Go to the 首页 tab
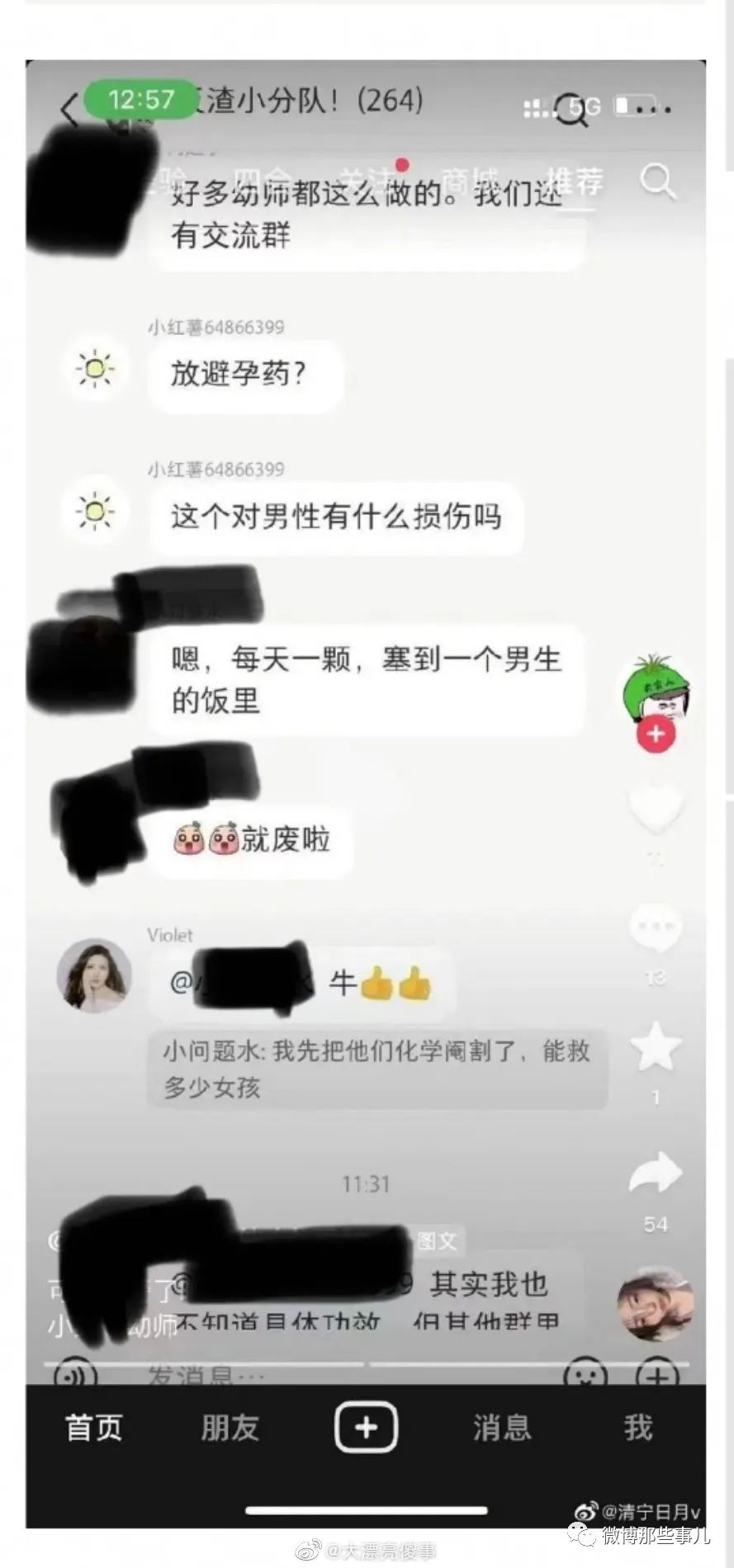Viewport: 734px width, 1568px height. click(x=94, y=1428)
